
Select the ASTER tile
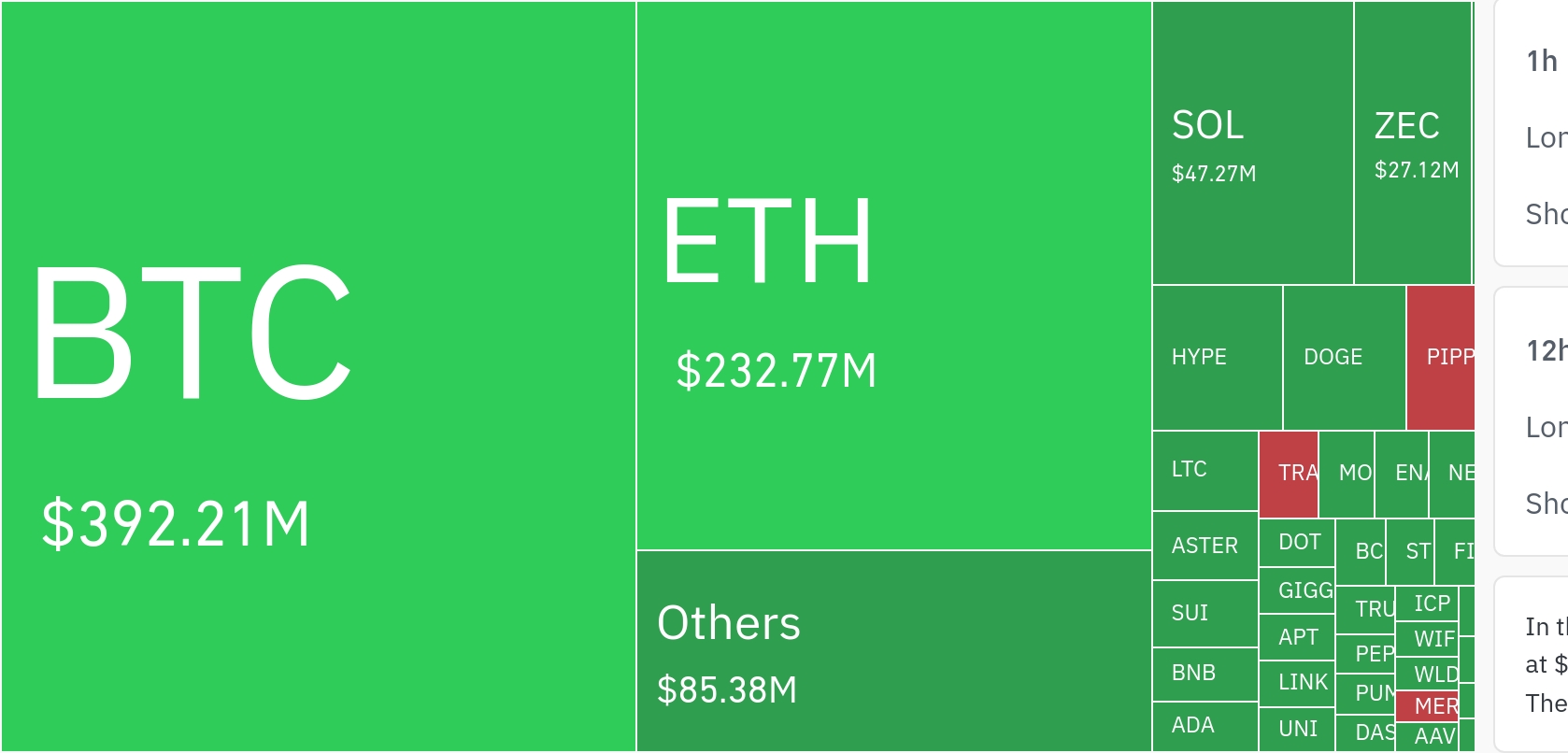(1205, 546)
